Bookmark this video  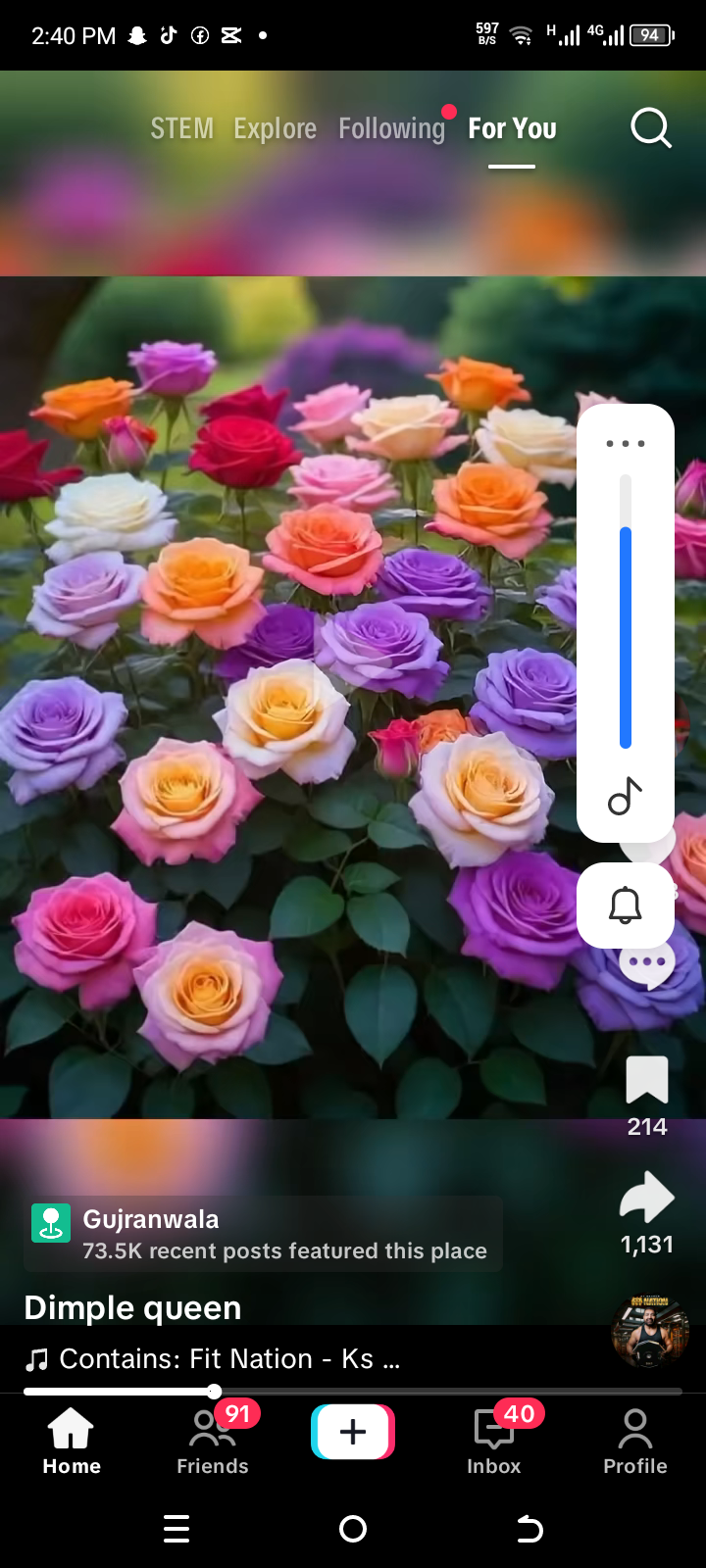click(647, 1082)
